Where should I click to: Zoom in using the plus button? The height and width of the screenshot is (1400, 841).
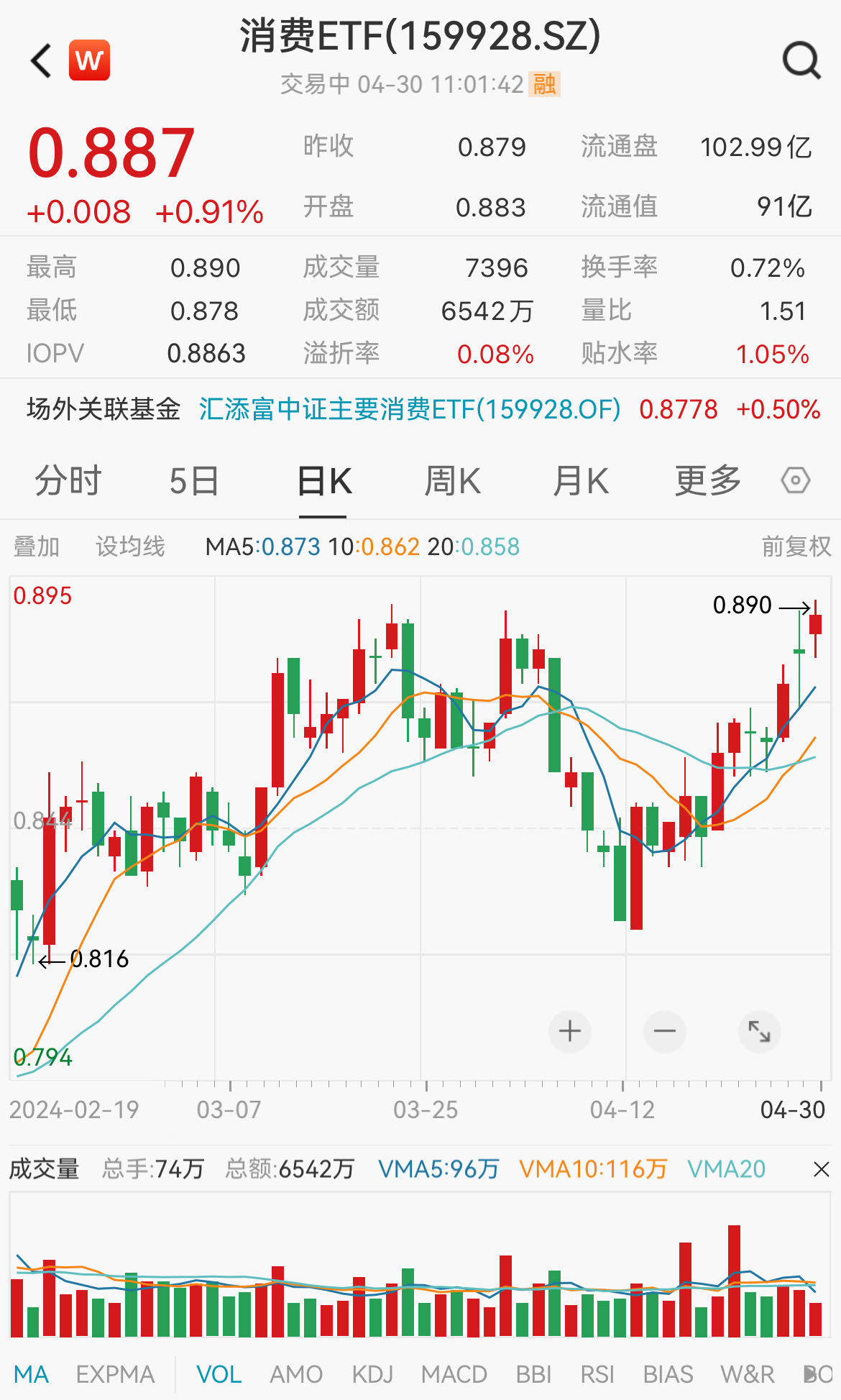tap(569, 1030)
